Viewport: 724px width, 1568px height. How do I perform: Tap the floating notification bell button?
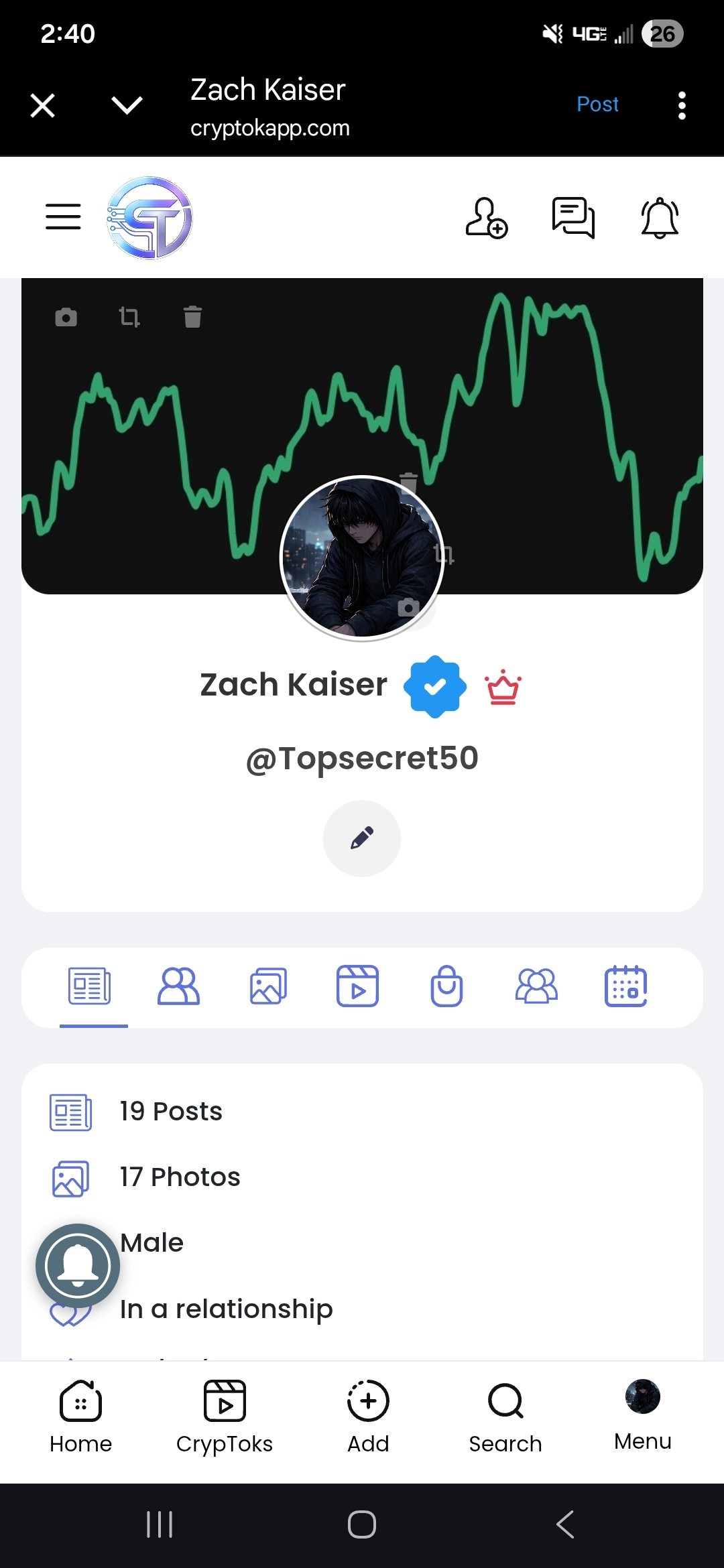point(78,1266)
